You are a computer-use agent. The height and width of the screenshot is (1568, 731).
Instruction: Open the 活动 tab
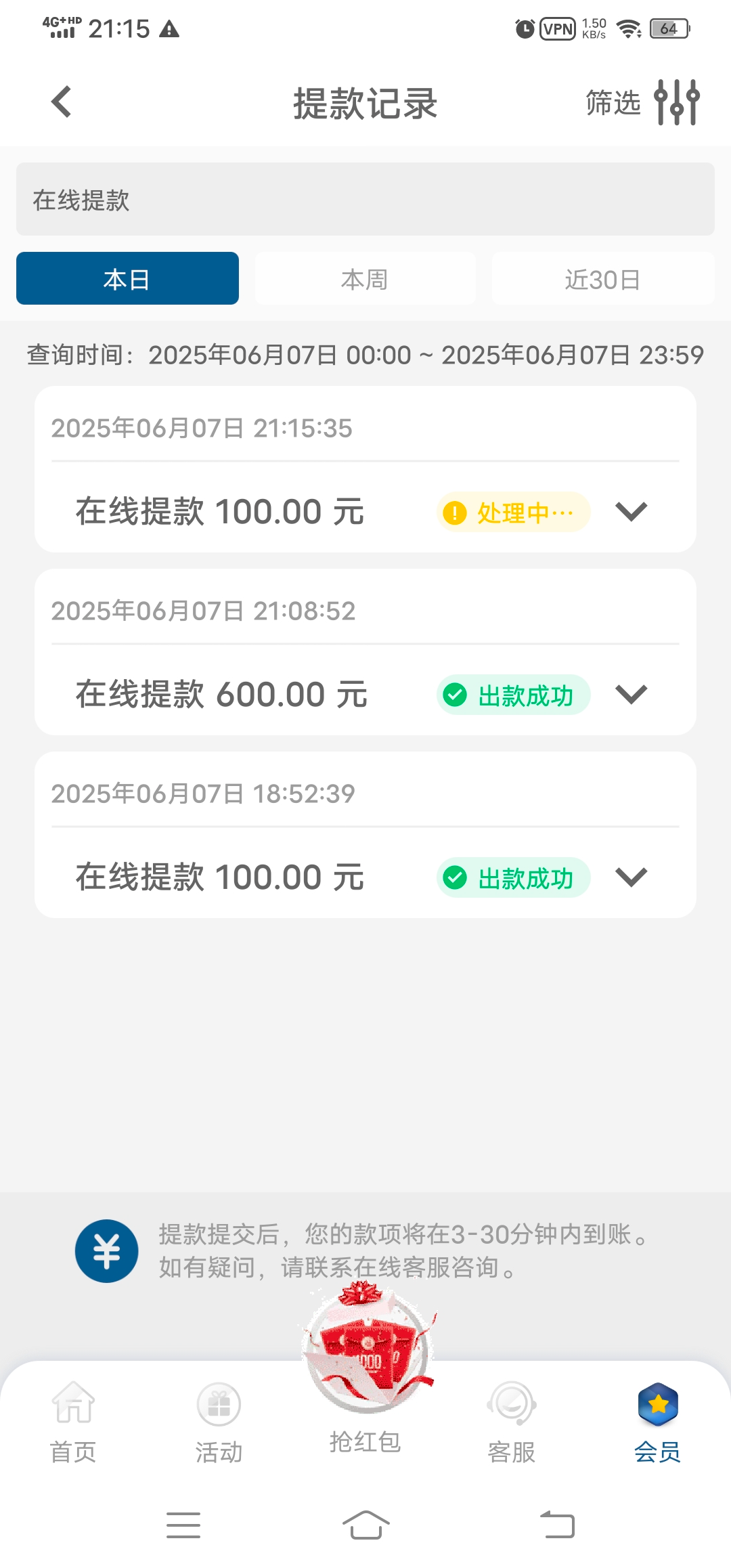(219, 1422)
